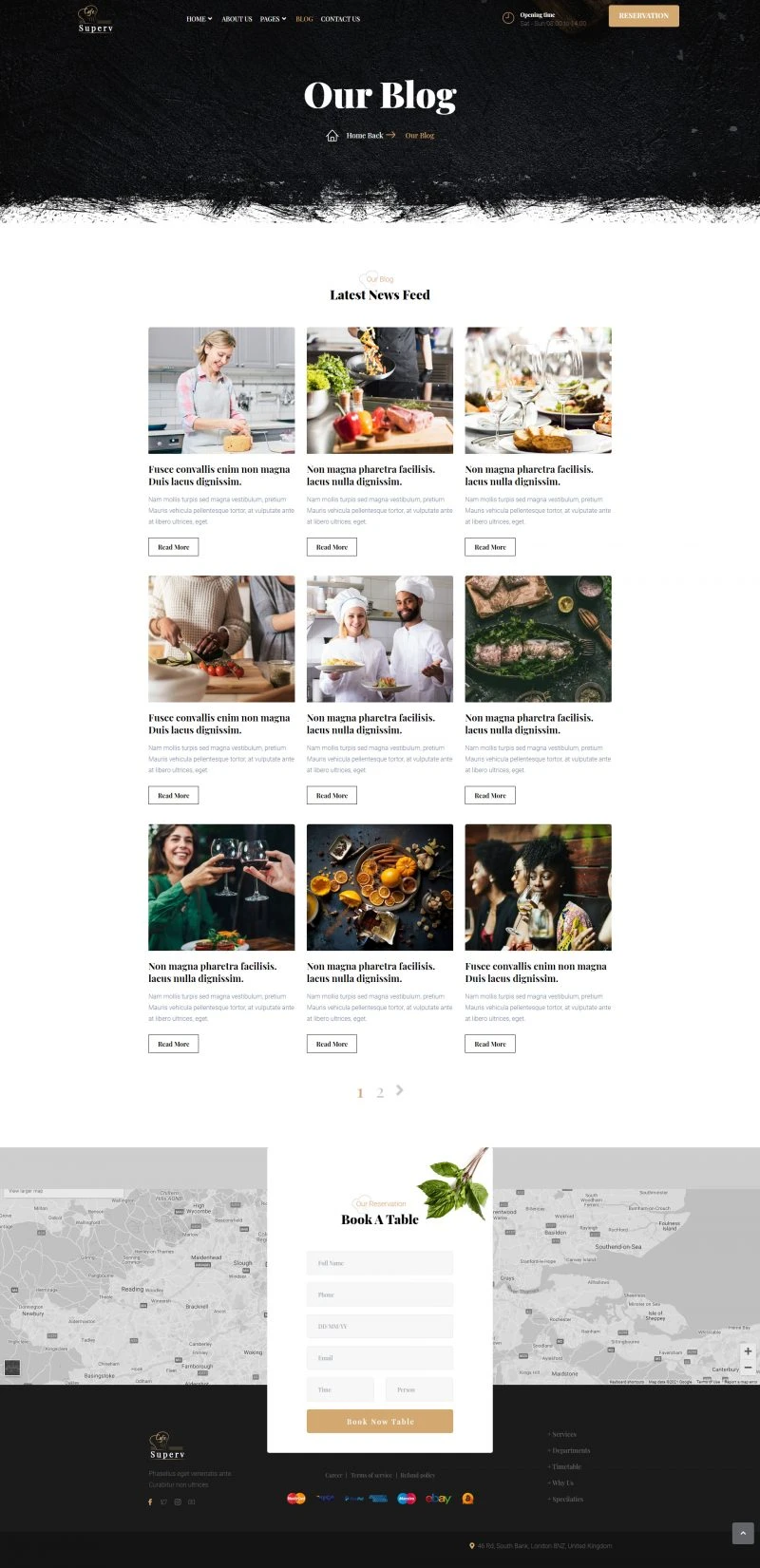Choose the Person field
The width and height of the screenshot is (760, 1568).
click(419, 1389)
